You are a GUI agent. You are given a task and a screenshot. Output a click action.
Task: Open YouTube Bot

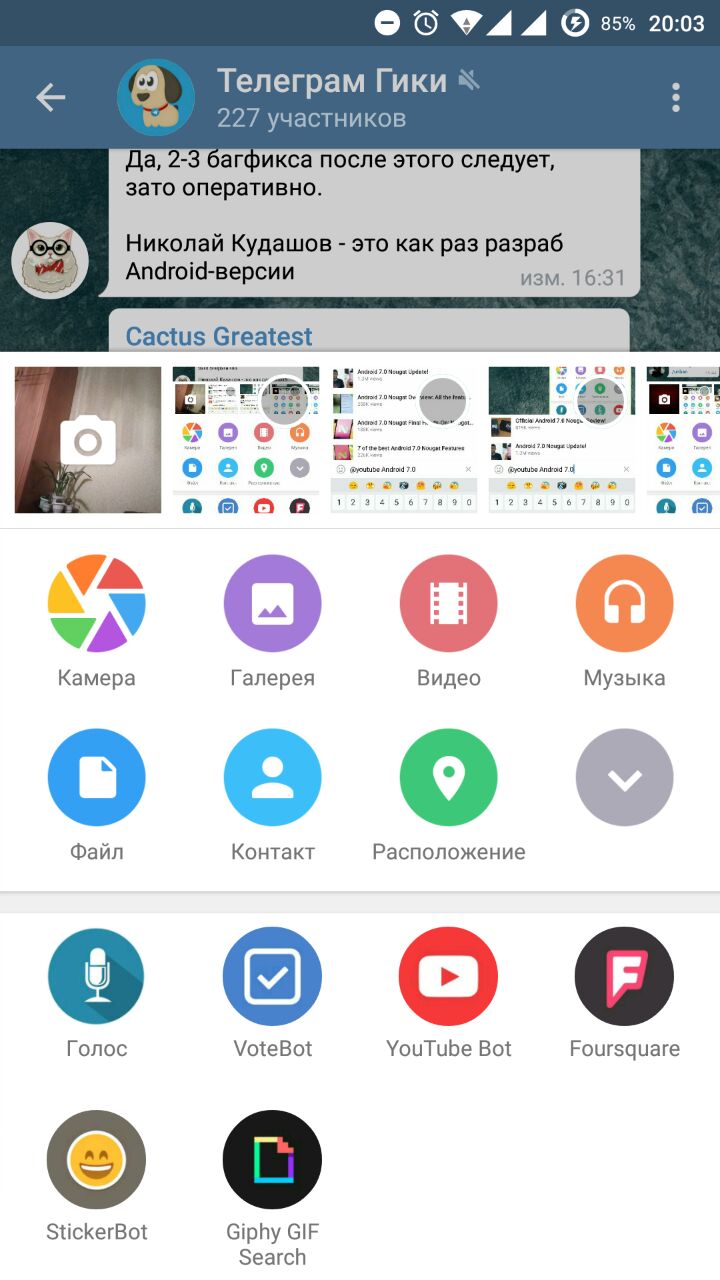448,977
